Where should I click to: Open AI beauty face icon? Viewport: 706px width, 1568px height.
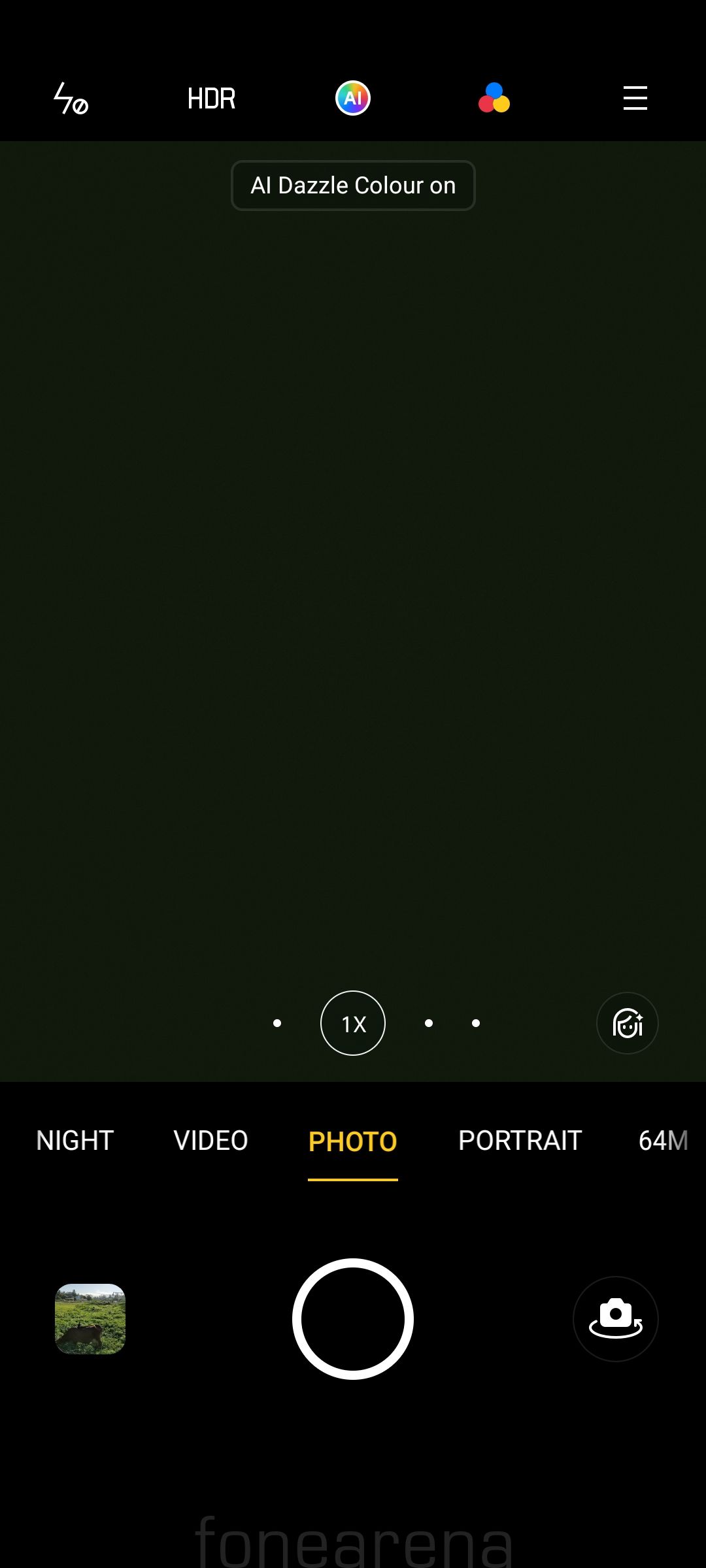coord(627,1023)
